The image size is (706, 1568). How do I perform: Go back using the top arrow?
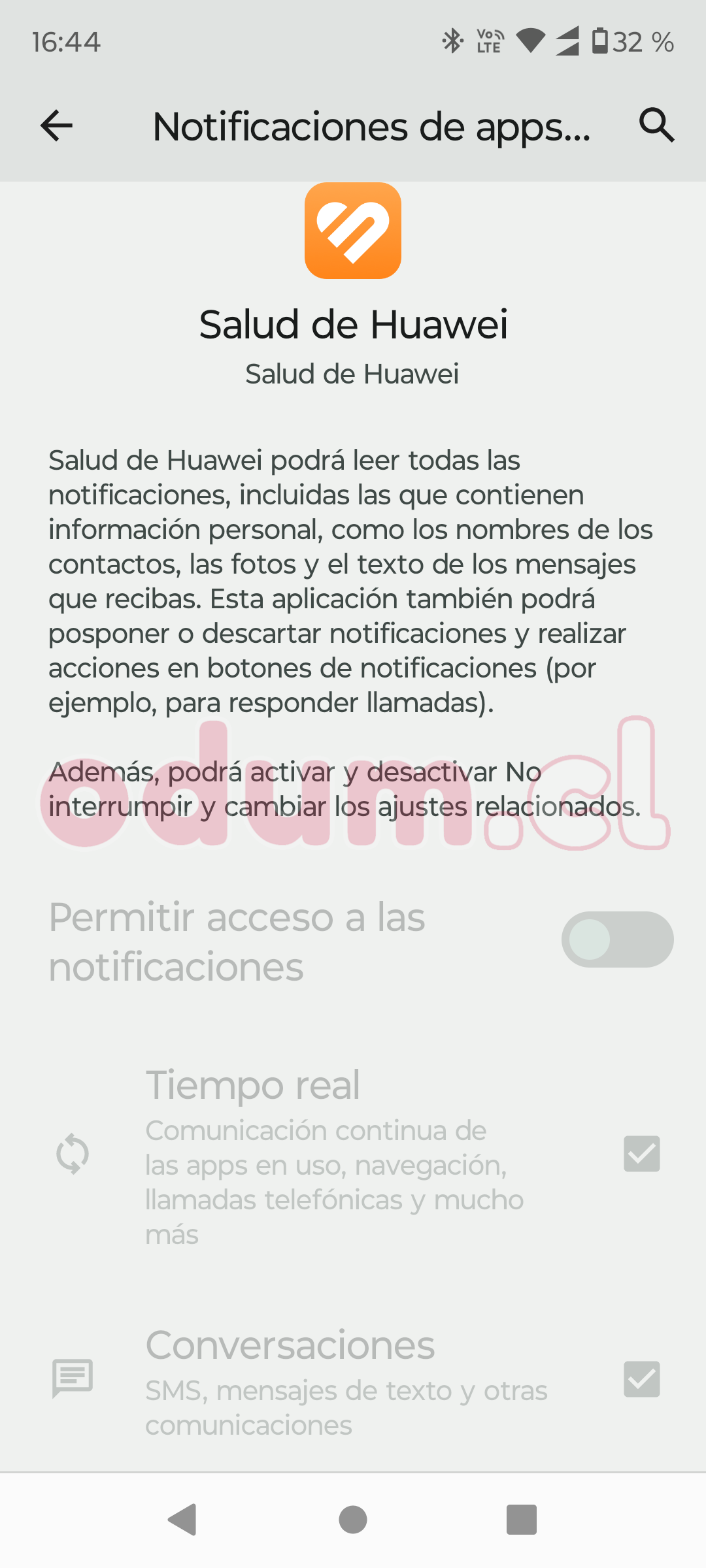click(56, 125)
